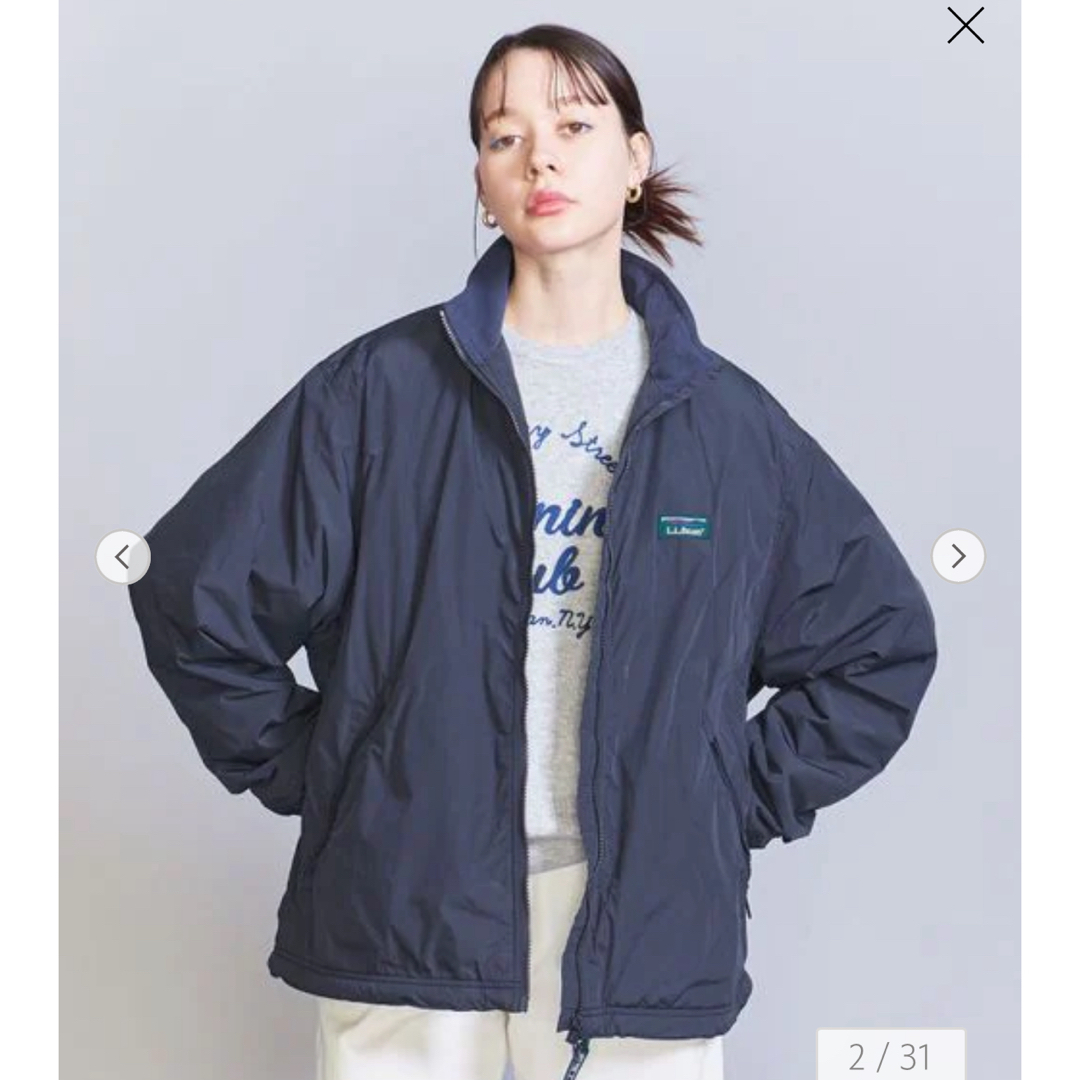Close the image viewer
This screenshot has height=1080, width=1080.
pyautogui.click(x=965, y=26)
